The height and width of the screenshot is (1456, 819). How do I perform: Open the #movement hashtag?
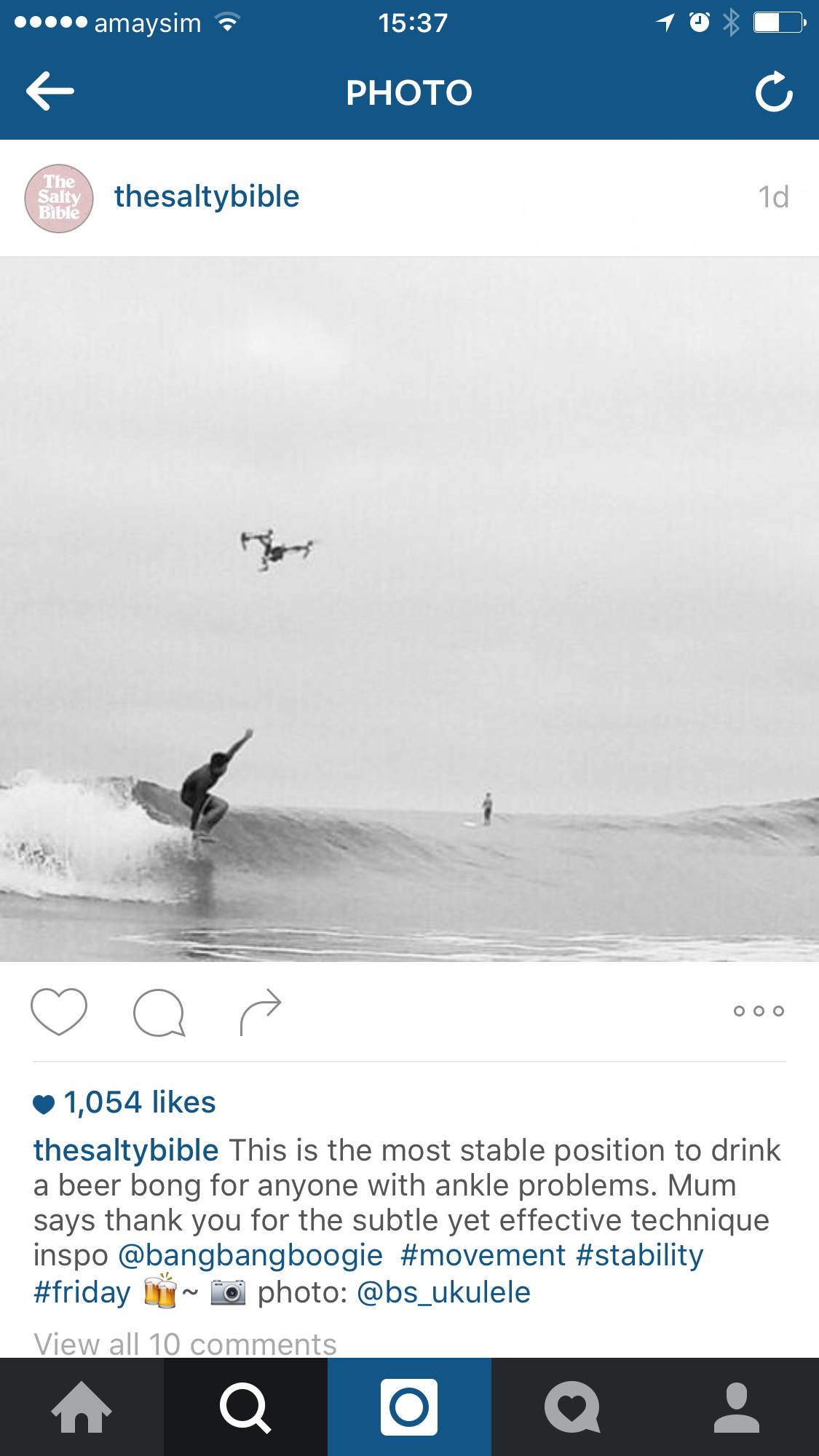(x=482, y=1255)
